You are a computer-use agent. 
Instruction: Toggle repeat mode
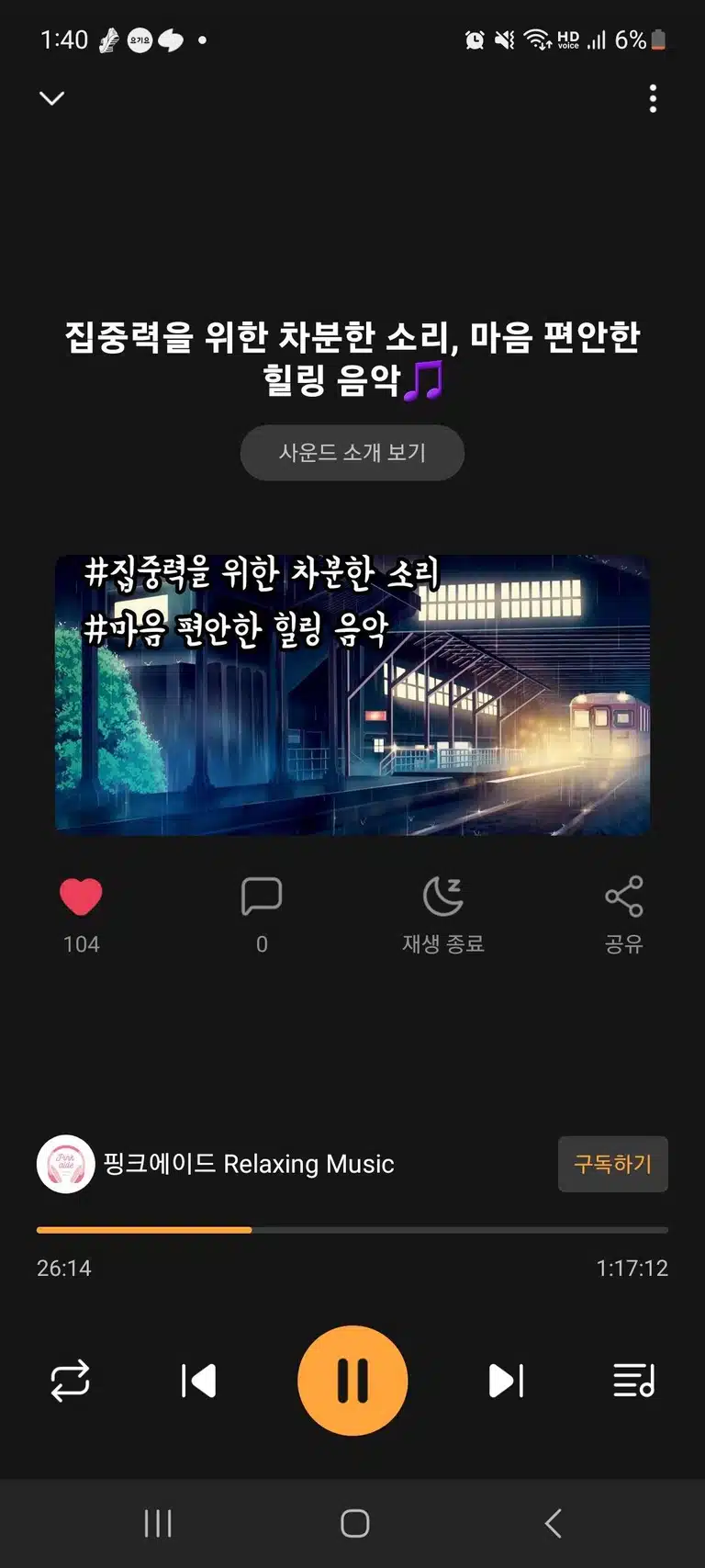(70, 1381)
